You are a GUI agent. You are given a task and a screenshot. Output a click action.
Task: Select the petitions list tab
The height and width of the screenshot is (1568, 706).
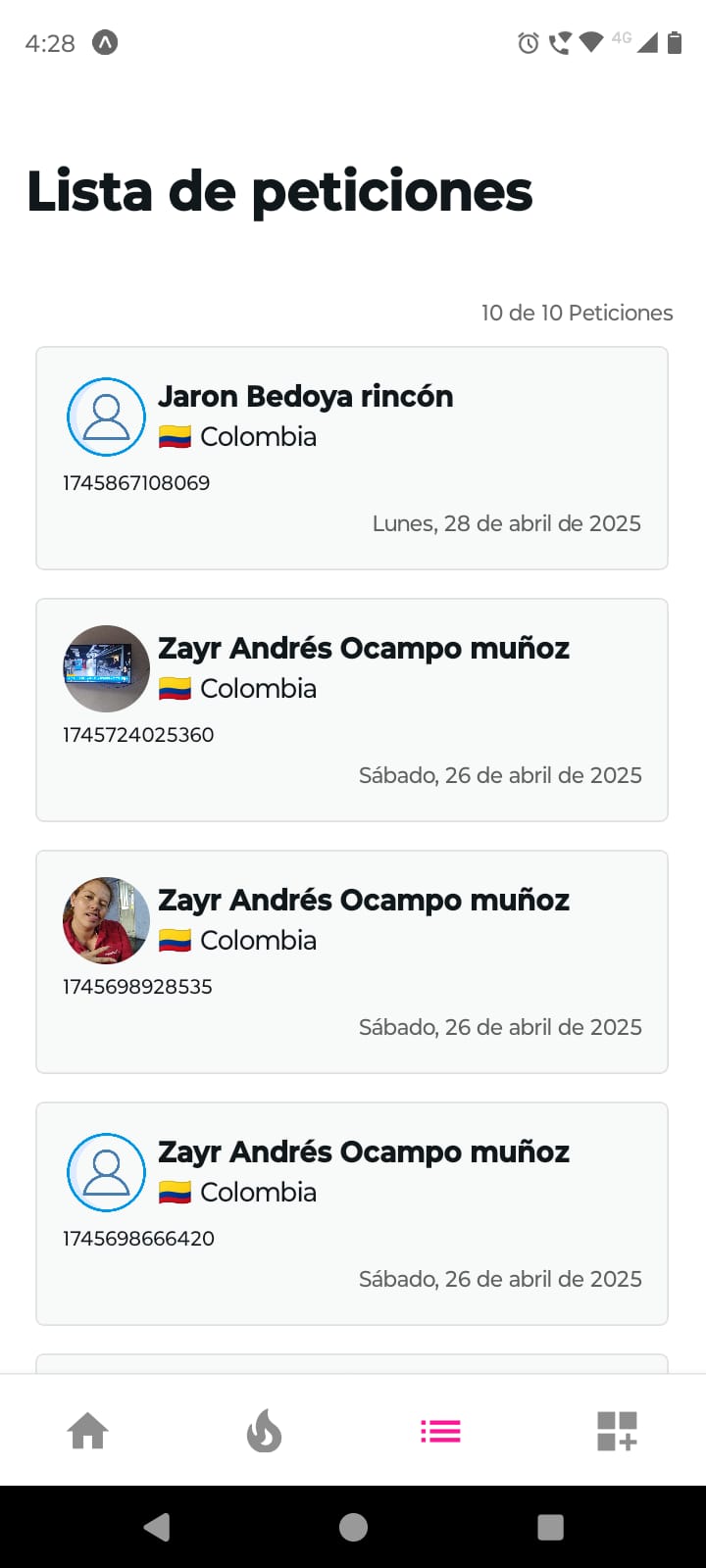[440, 1431]
